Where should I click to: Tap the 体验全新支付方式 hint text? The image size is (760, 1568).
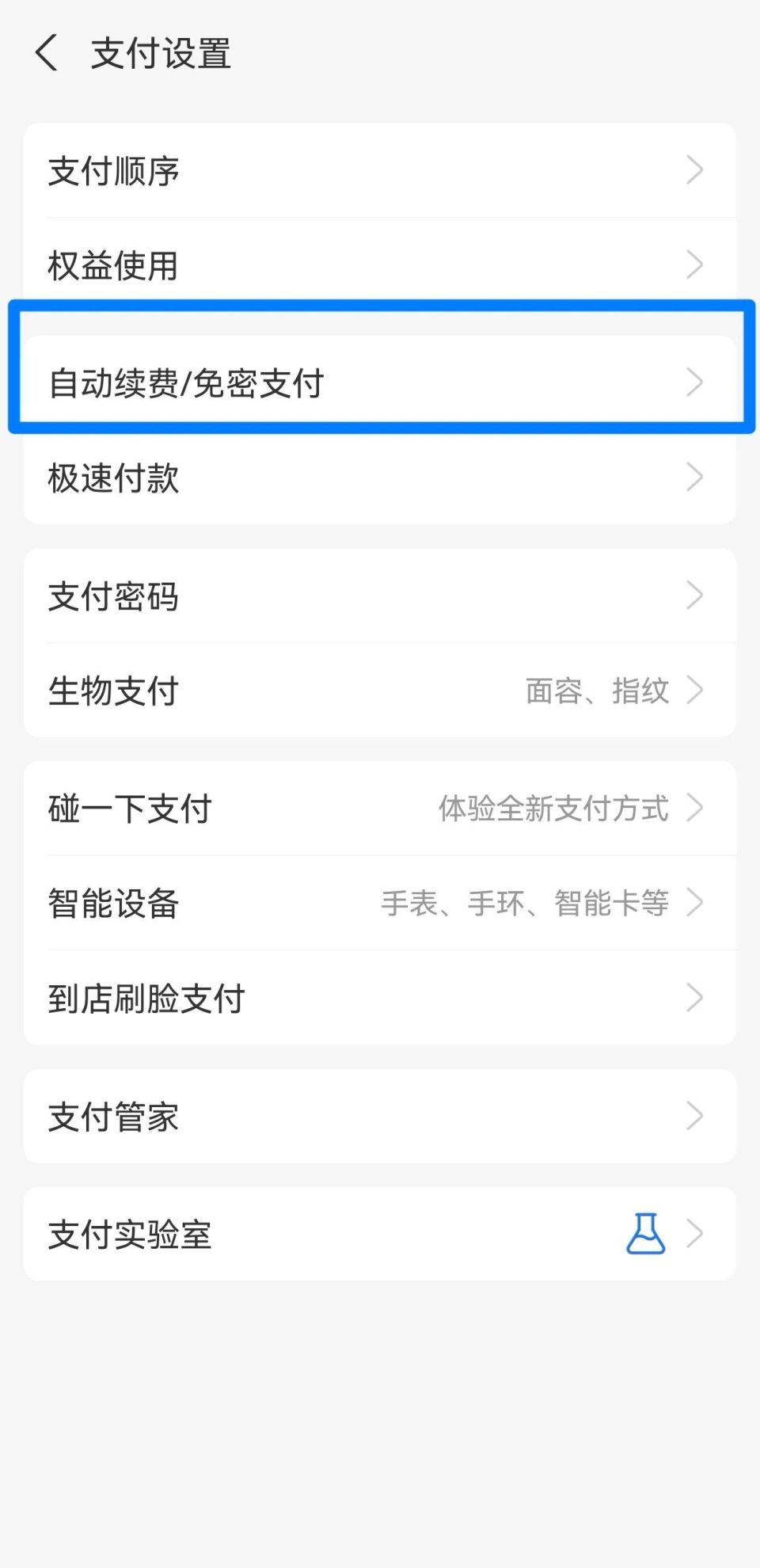pos(553,809)
